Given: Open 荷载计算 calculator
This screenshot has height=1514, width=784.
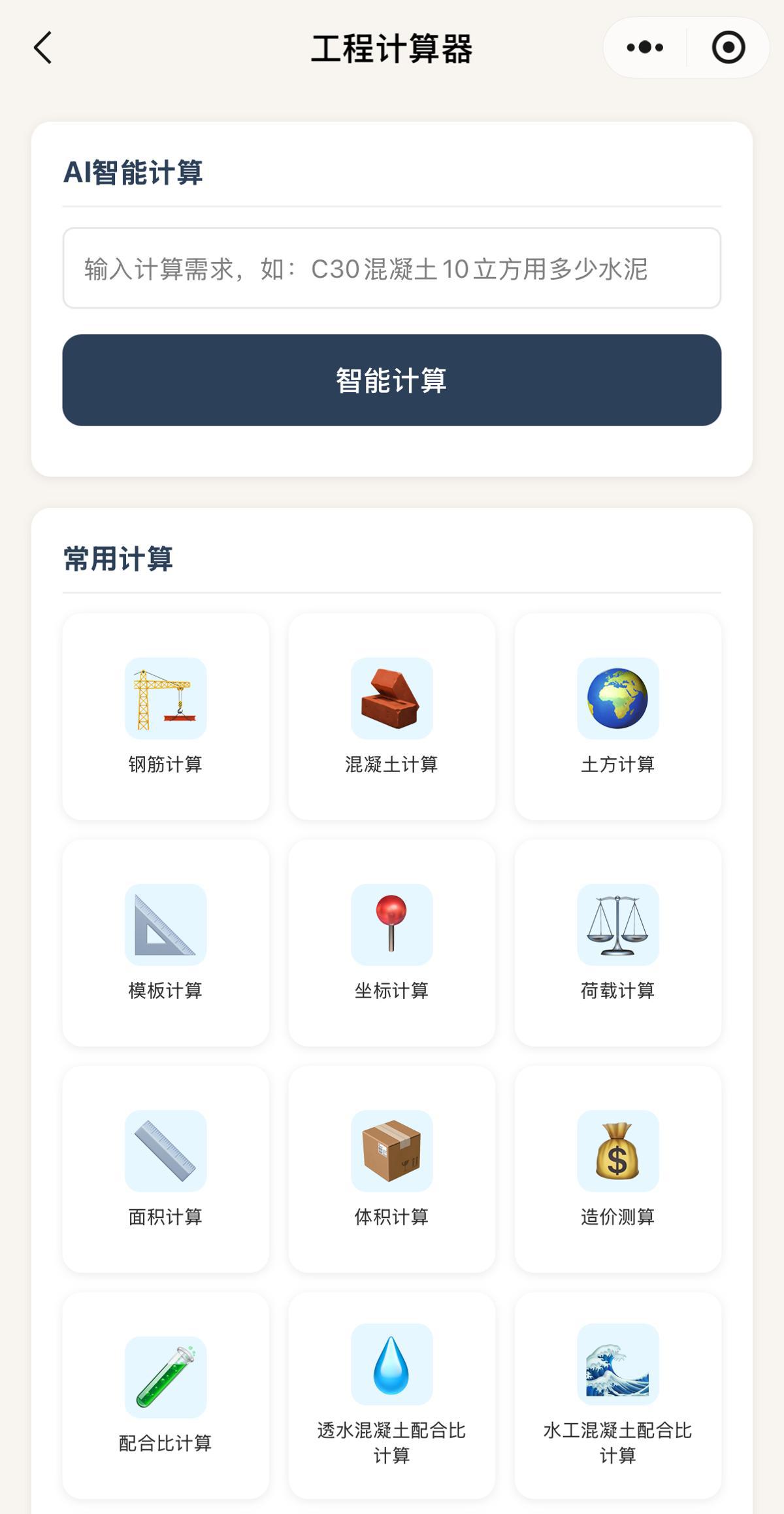Looking at the screenshot, I should 618,943.
